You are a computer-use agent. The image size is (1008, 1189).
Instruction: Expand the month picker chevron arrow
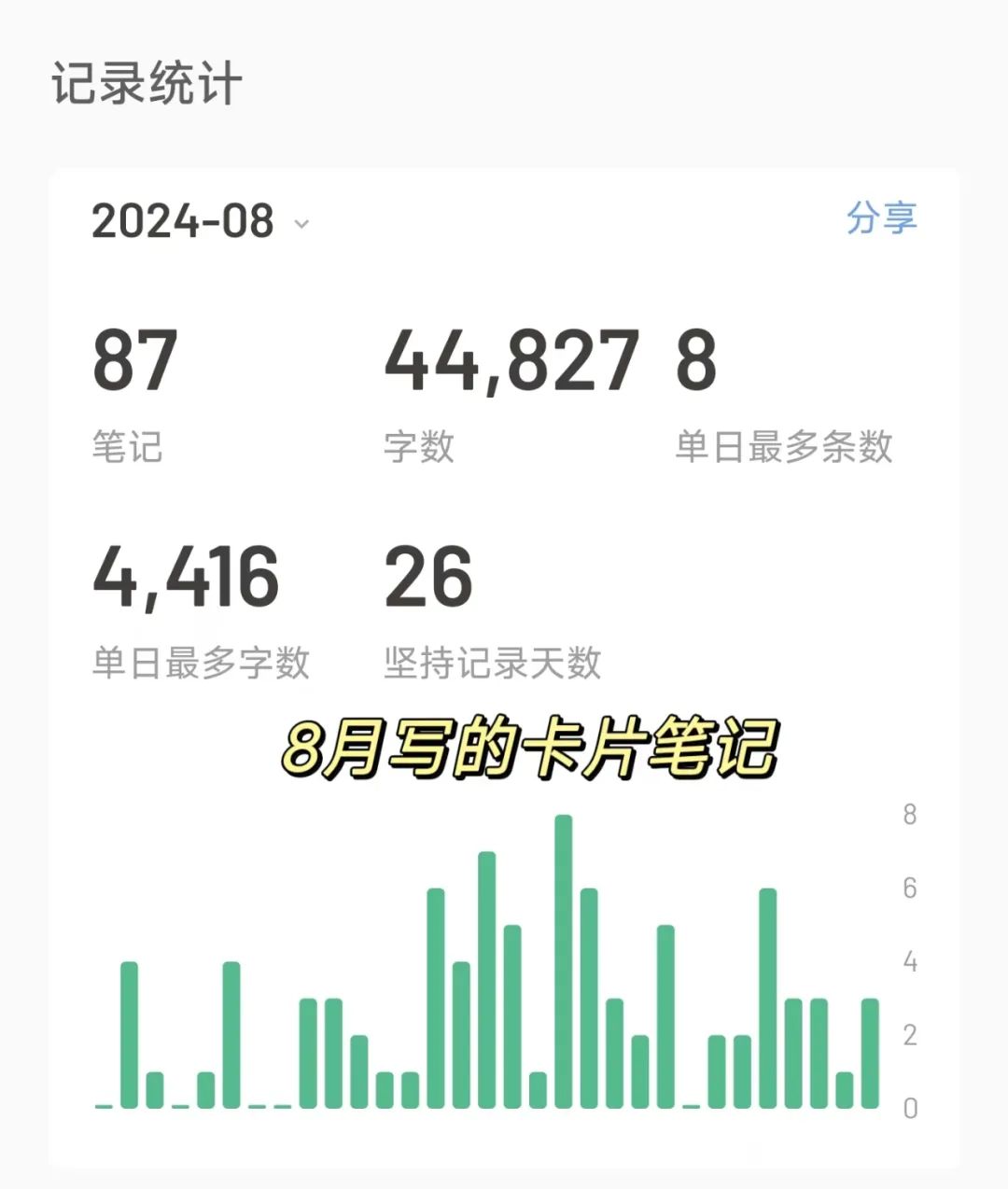click(x=301, y=224)
